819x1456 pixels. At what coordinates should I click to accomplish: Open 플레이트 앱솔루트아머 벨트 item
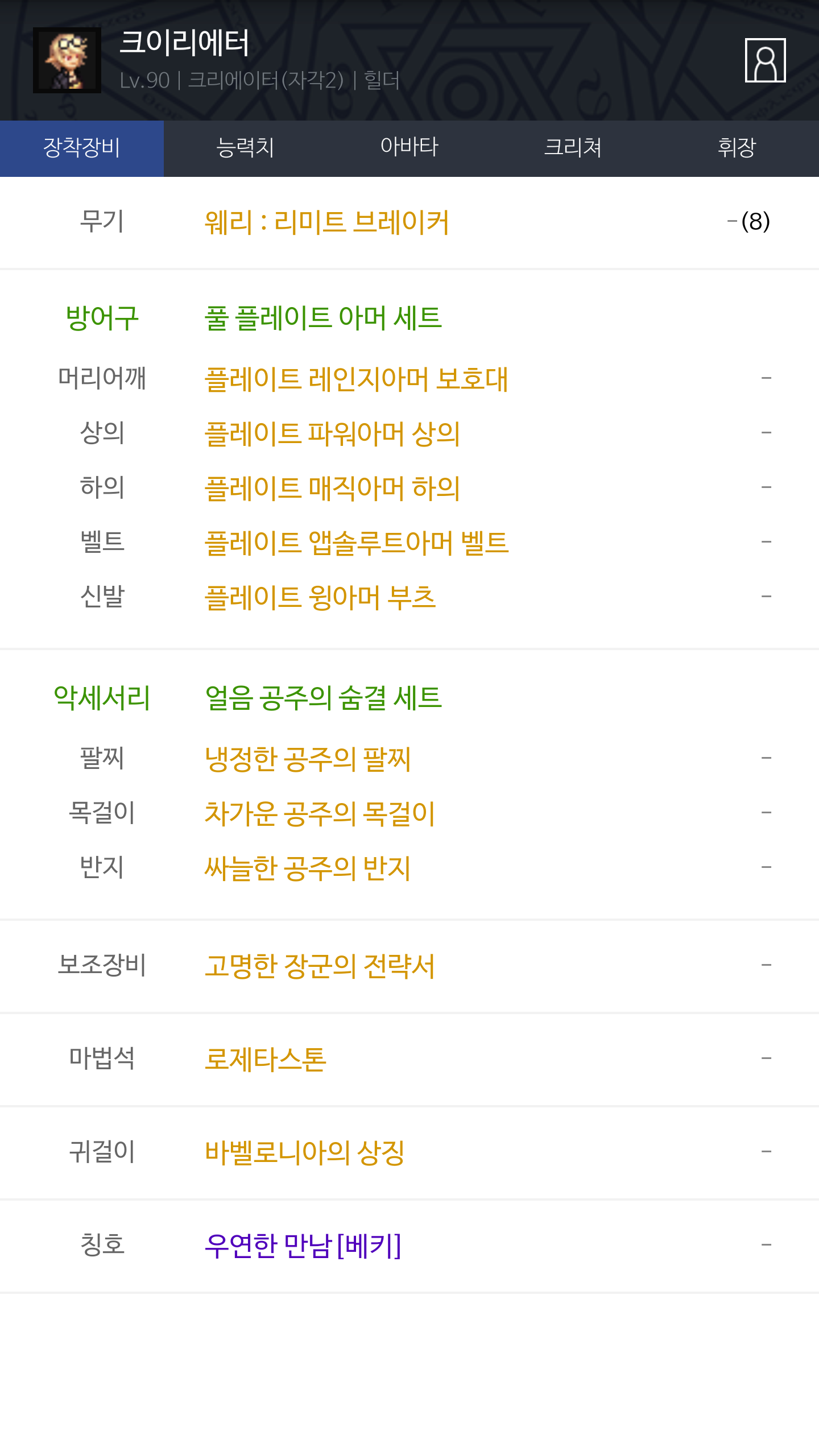click(357, 543)
